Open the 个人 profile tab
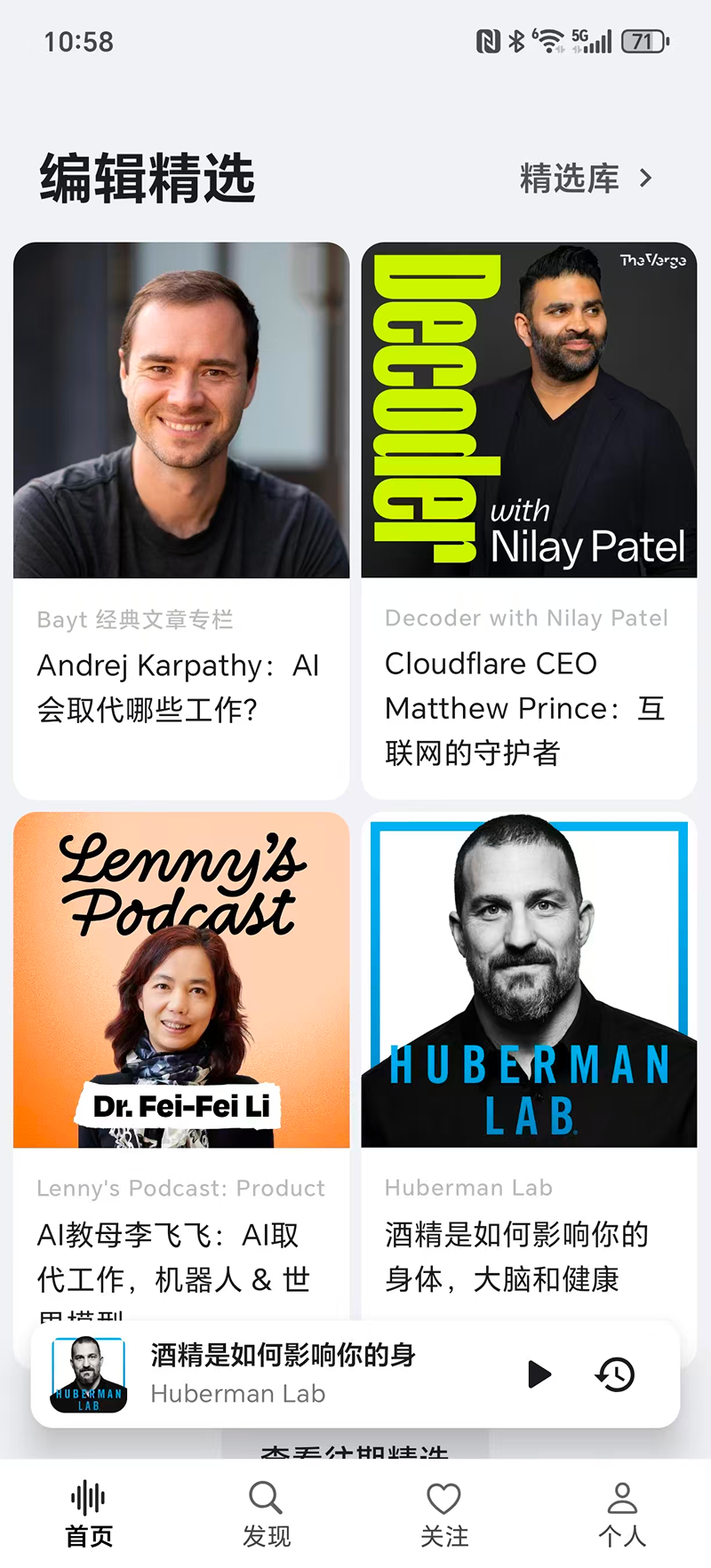The height and width of the screenshot is (1568, 711). pyautogui.click(x=622, y=1514)
